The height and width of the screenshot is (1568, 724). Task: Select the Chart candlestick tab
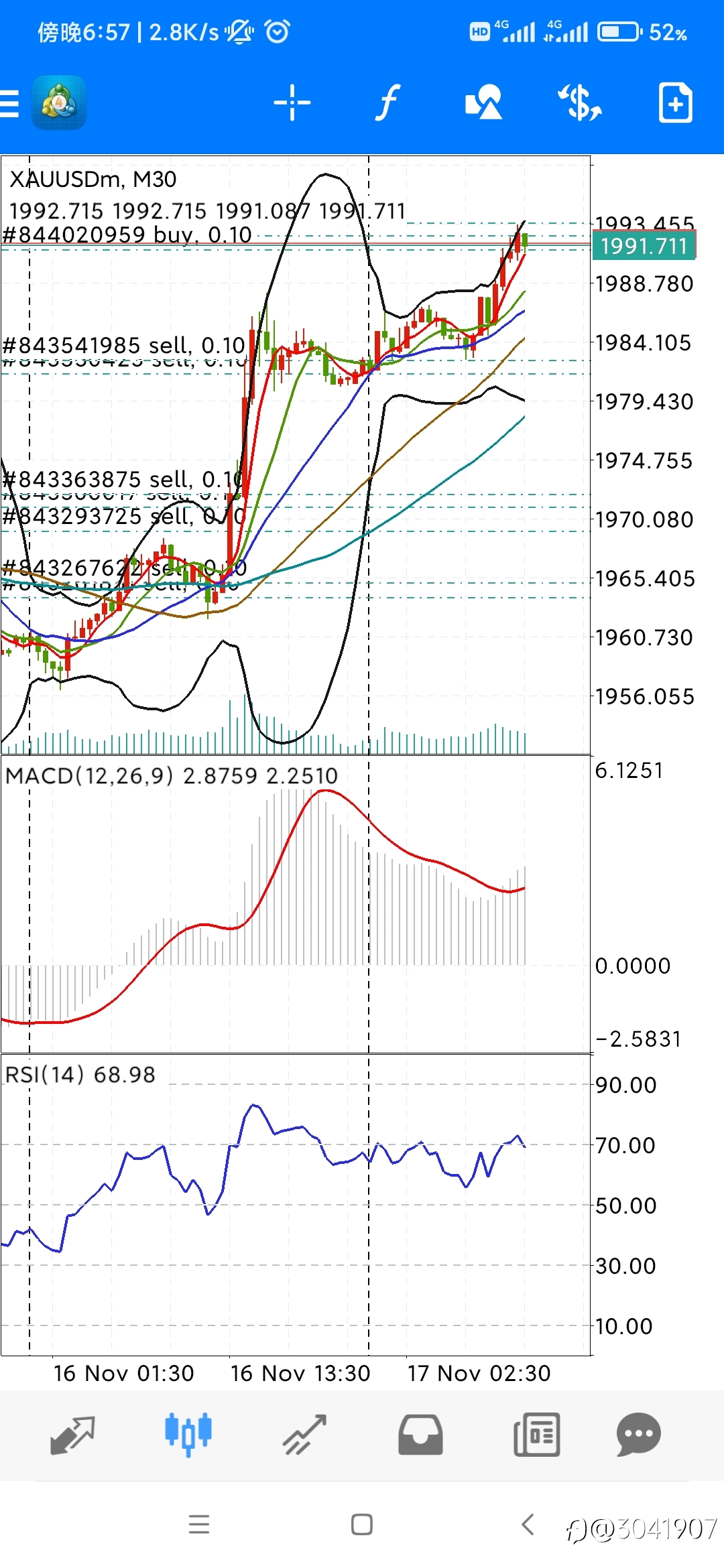click(x=188, y=1435)
